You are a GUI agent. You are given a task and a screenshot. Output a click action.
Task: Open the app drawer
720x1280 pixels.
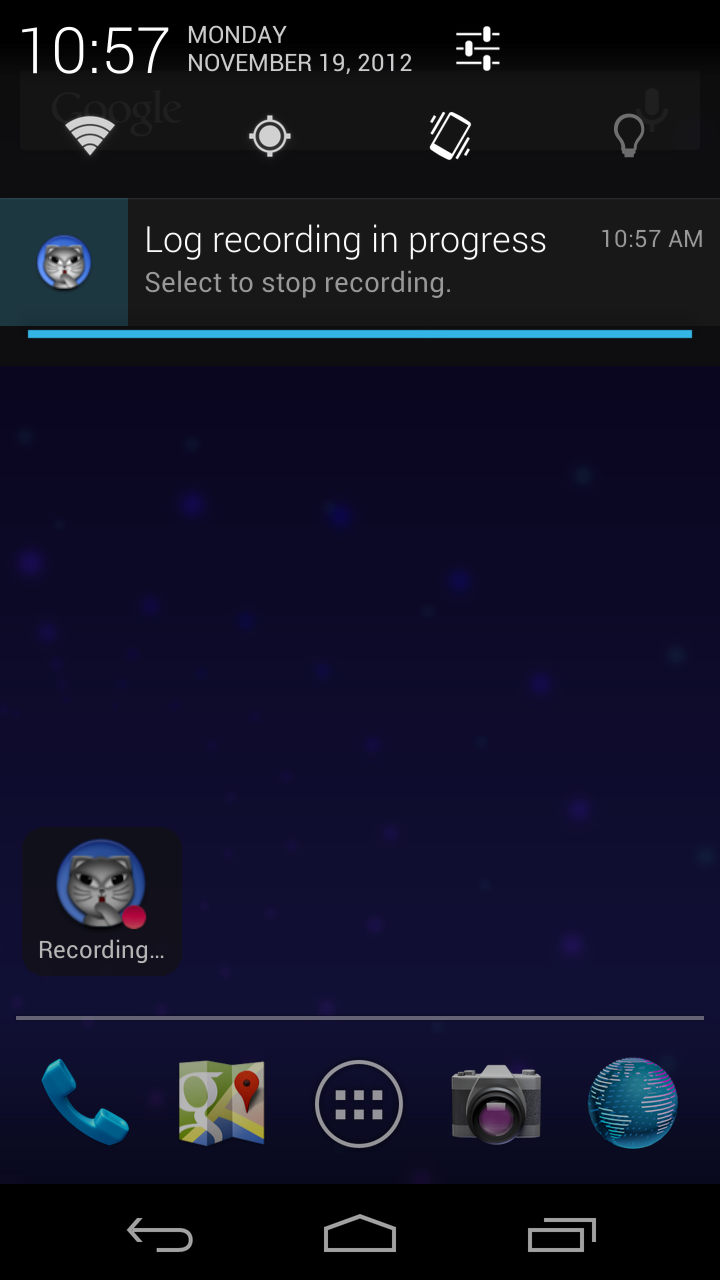[359, 1104]
